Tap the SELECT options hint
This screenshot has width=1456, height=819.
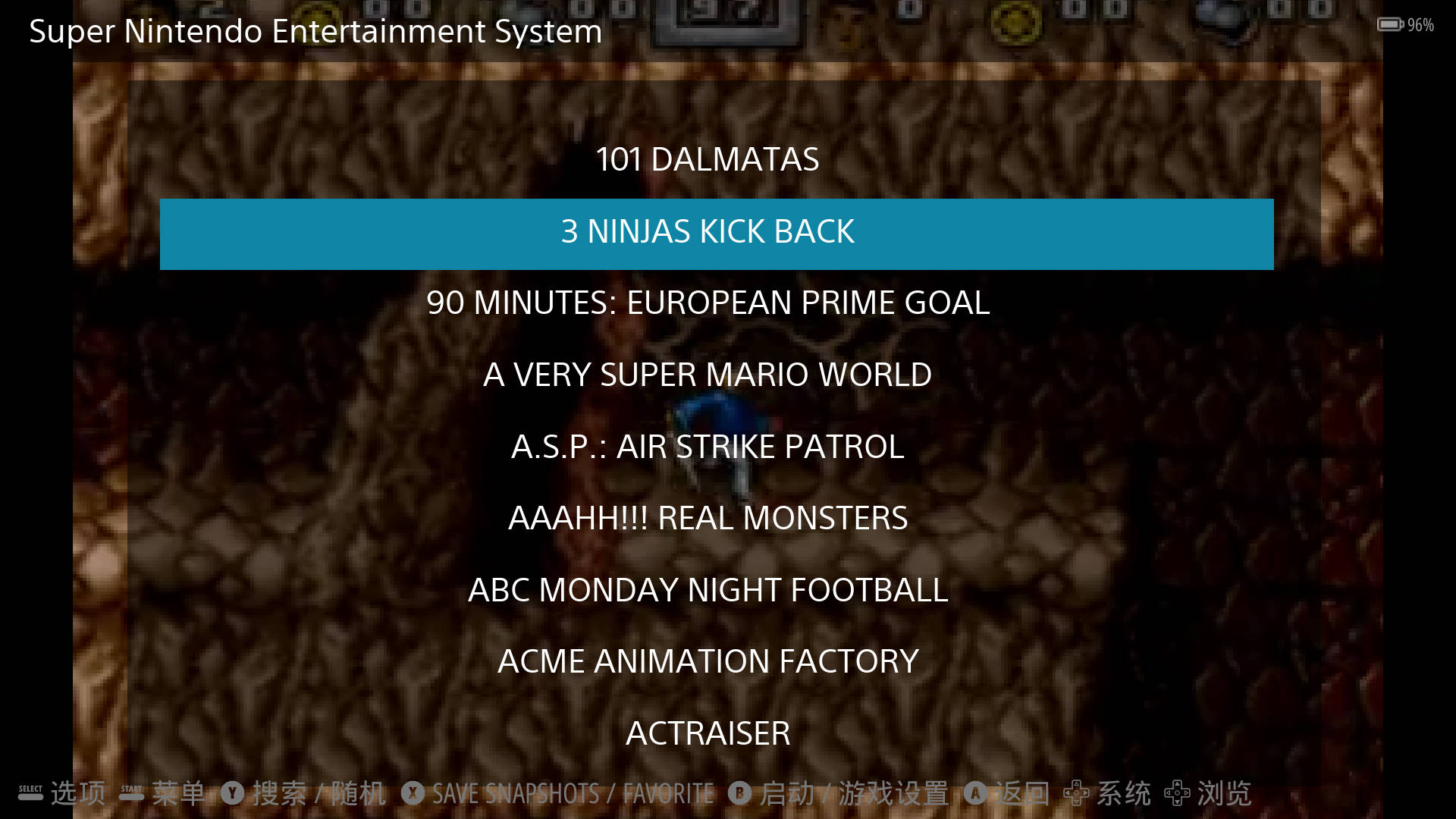click(62, 794)
